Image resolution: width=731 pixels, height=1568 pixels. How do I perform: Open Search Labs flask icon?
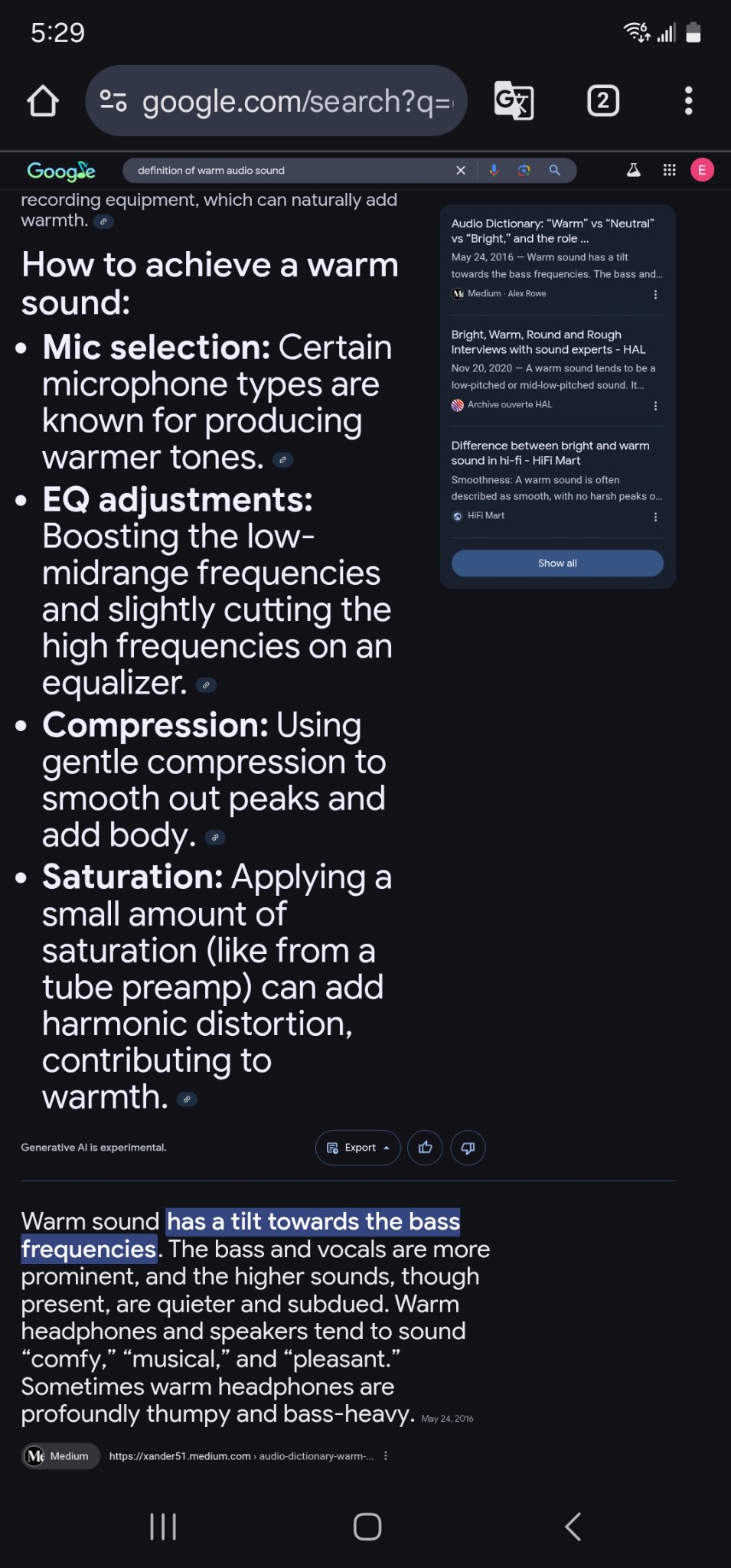pos(634,170)
